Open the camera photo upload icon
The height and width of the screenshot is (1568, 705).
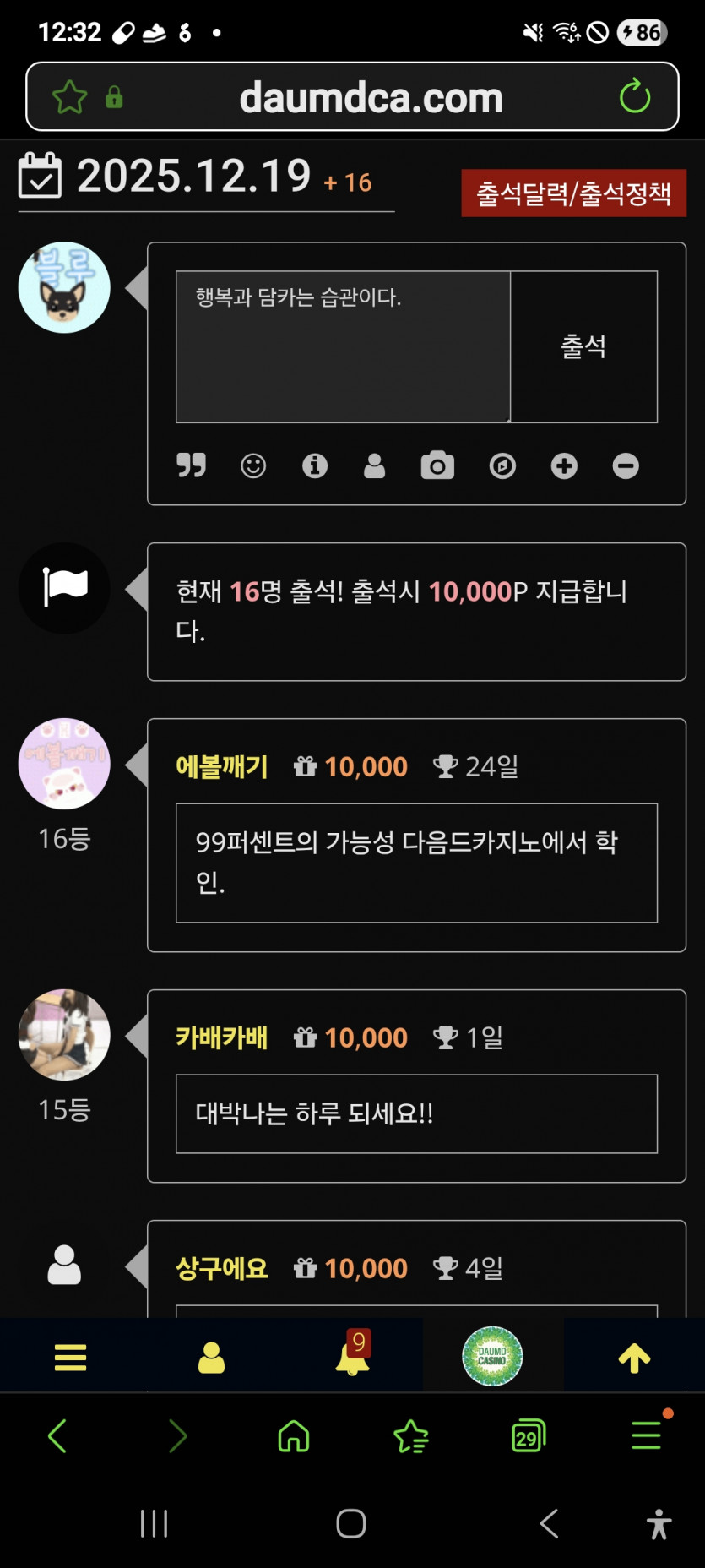tap(437, 465)
